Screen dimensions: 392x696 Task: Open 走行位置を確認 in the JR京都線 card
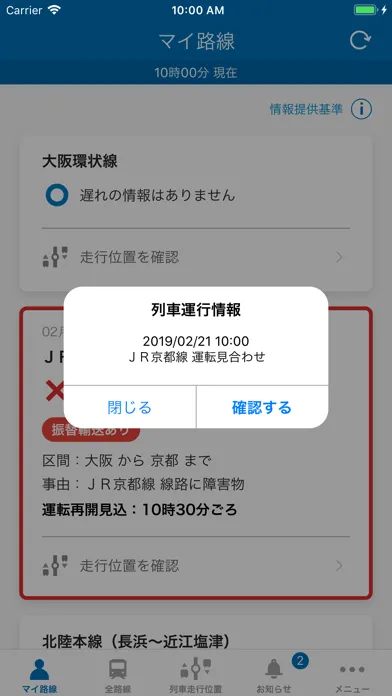pyautogui.click(x=196, y=566)
